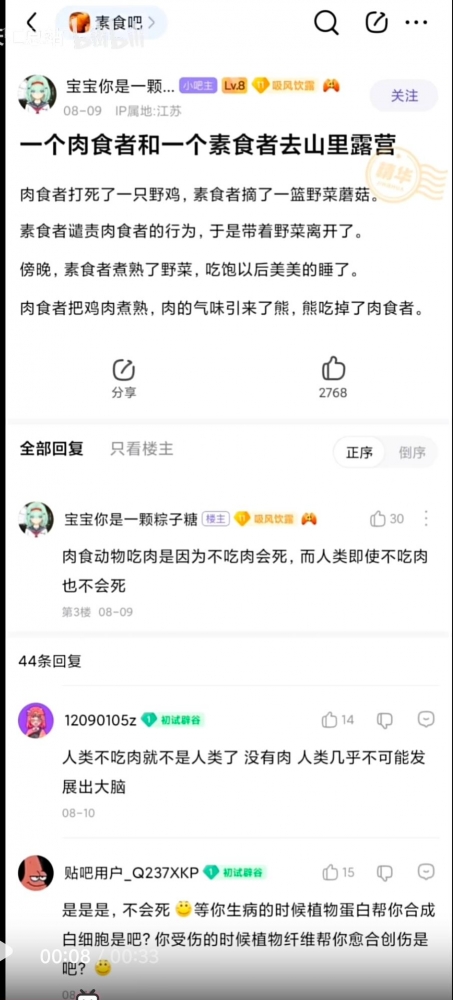Share the post via 分享
Viewport: 453px width, 1000px height.
(x=124, y=378)
